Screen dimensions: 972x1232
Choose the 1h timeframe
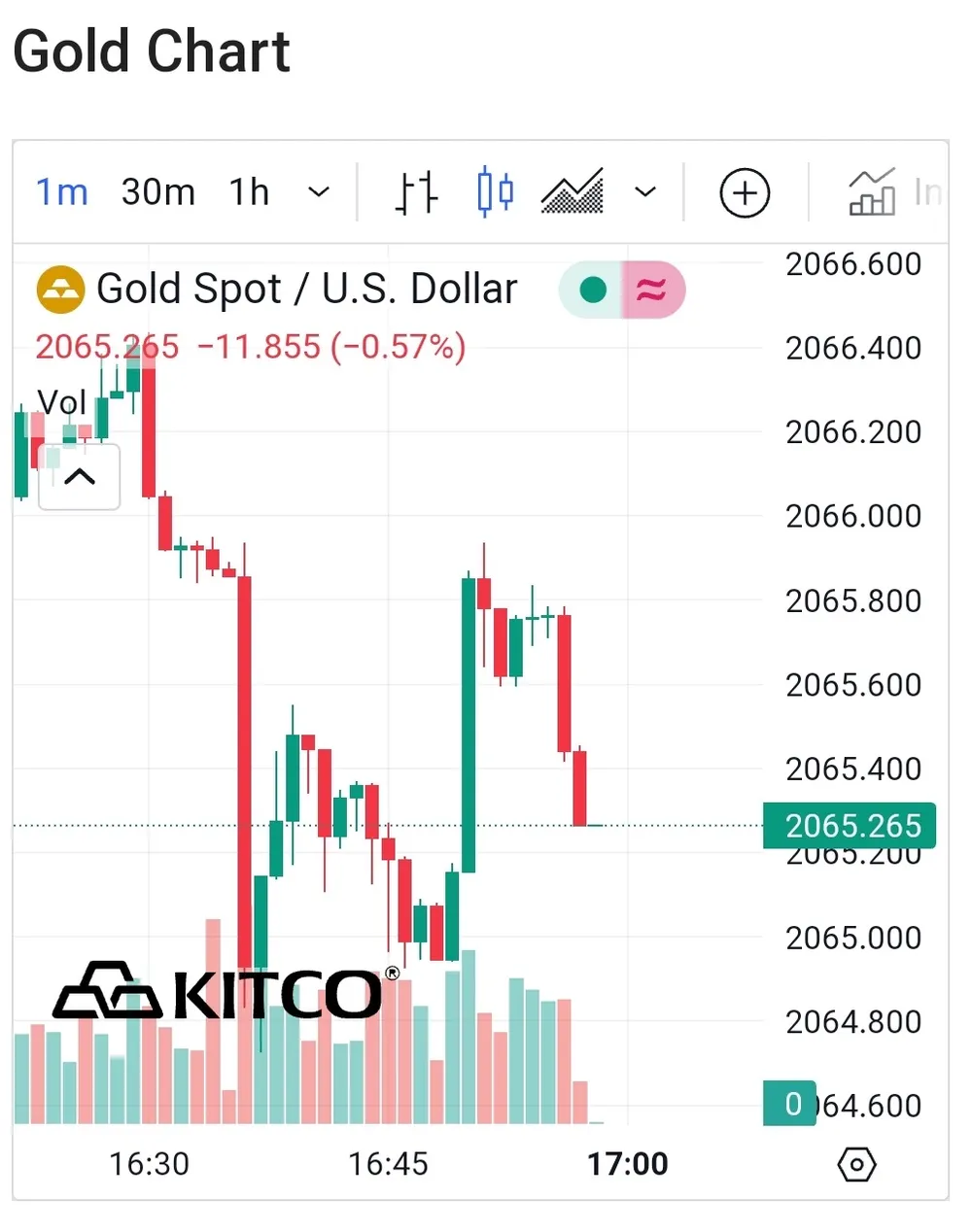(x=249, y=192)
